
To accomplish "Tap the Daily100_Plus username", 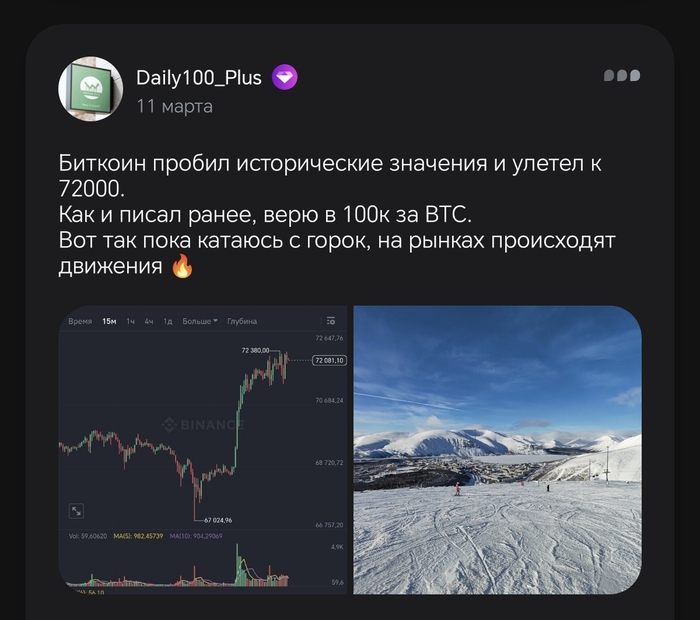I will [x=198, y=77].
